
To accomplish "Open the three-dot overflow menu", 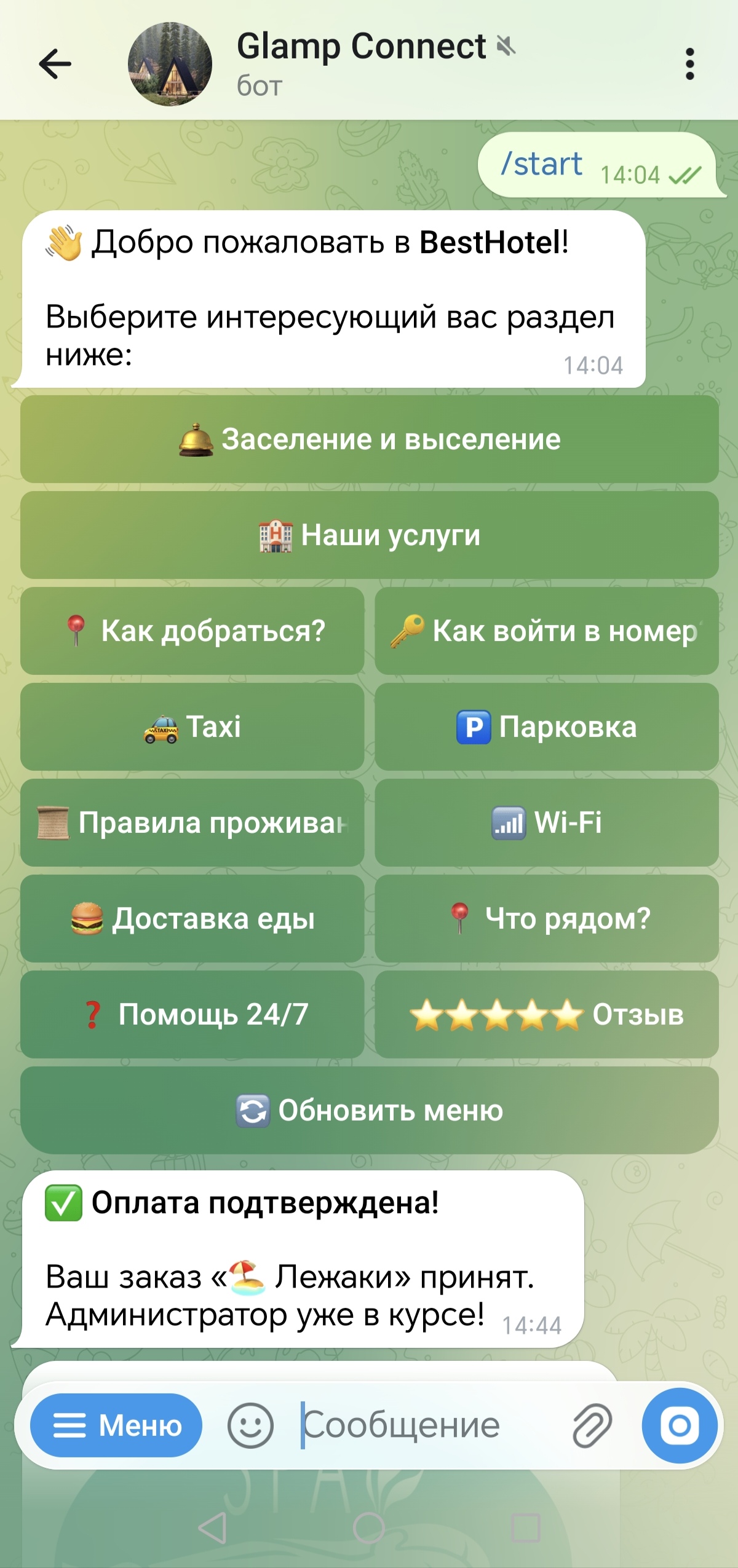I will click(689, 64).
